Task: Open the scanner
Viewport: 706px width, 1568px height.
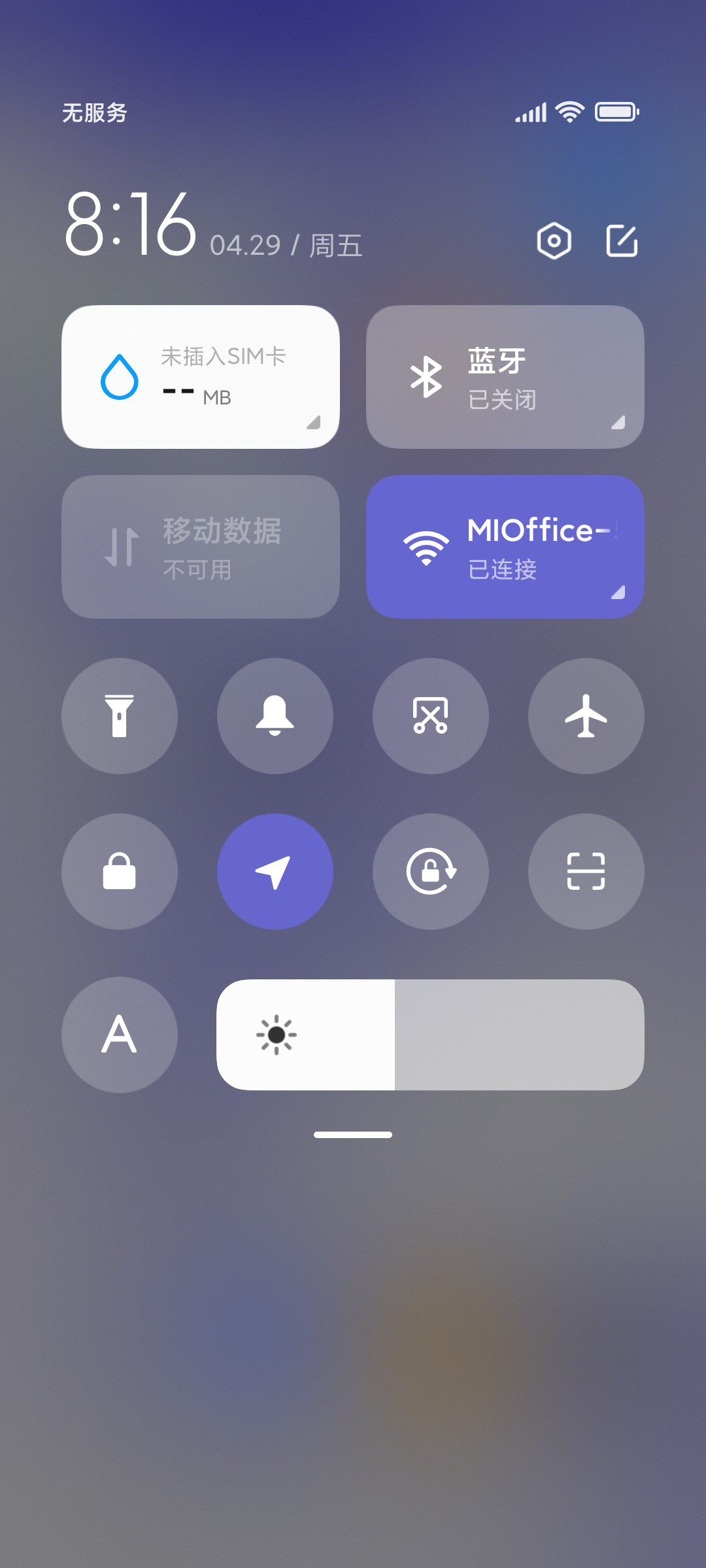Action: (586, 872)
